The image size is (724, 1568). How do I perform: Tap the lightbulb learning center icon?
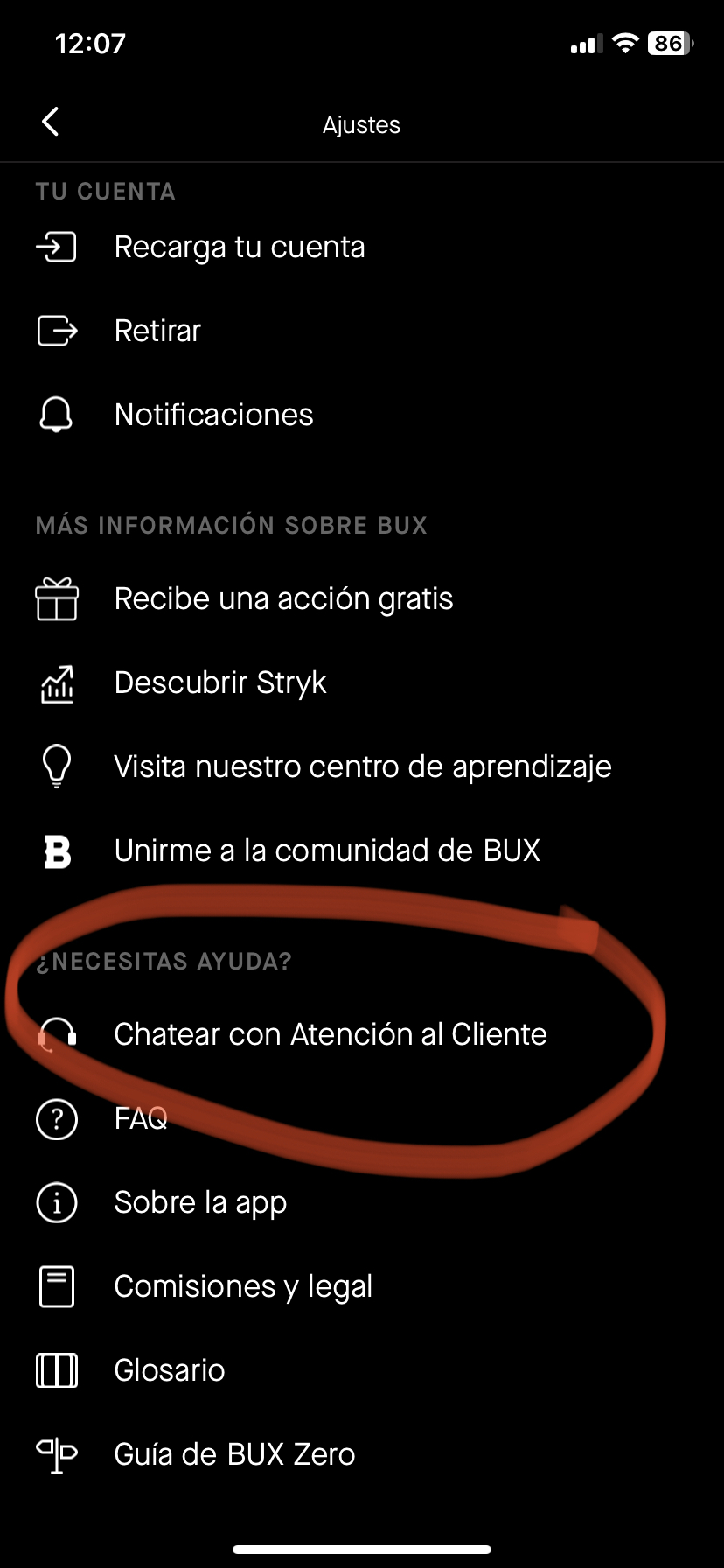click(x=57, y=766)
